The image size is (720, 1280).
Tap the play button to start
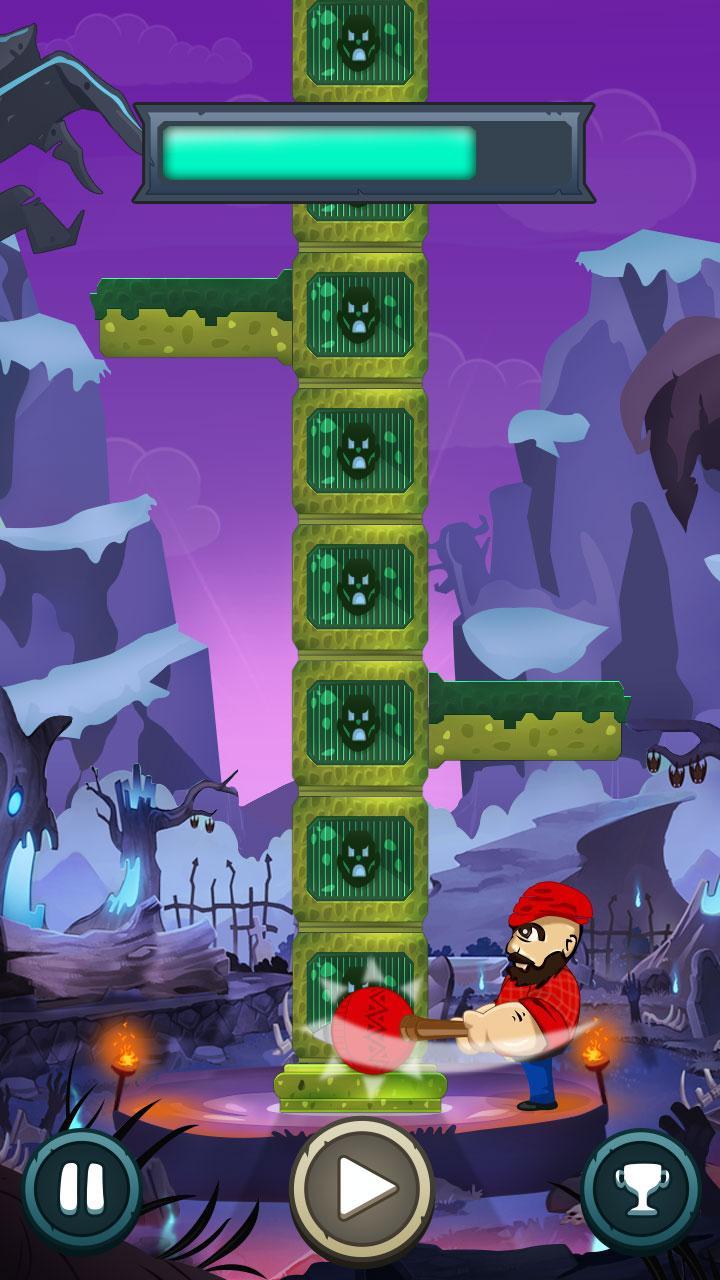[361, 1187]
